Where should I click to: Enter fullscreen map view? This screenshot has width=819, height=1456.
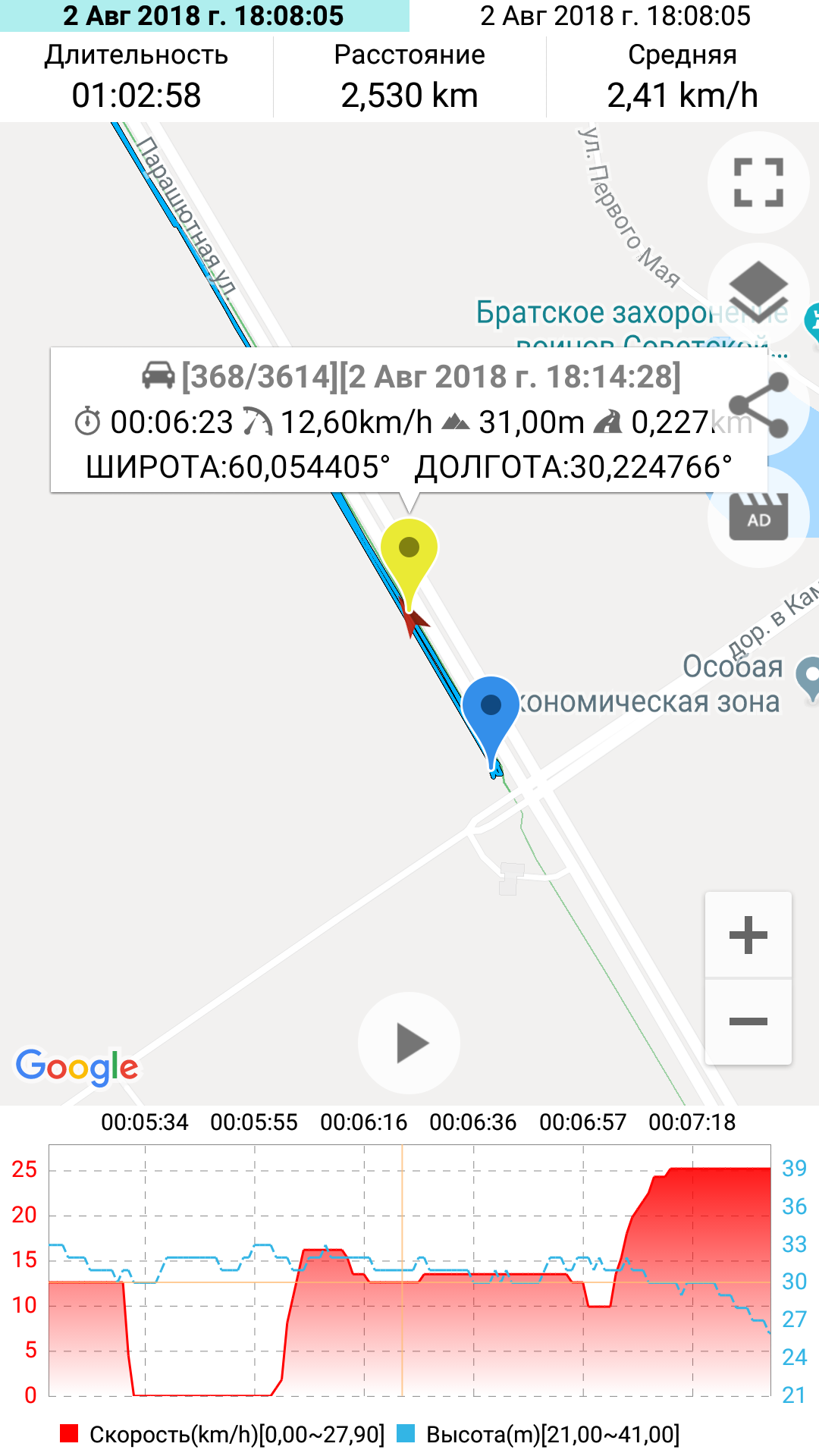(x=758, y=183)
